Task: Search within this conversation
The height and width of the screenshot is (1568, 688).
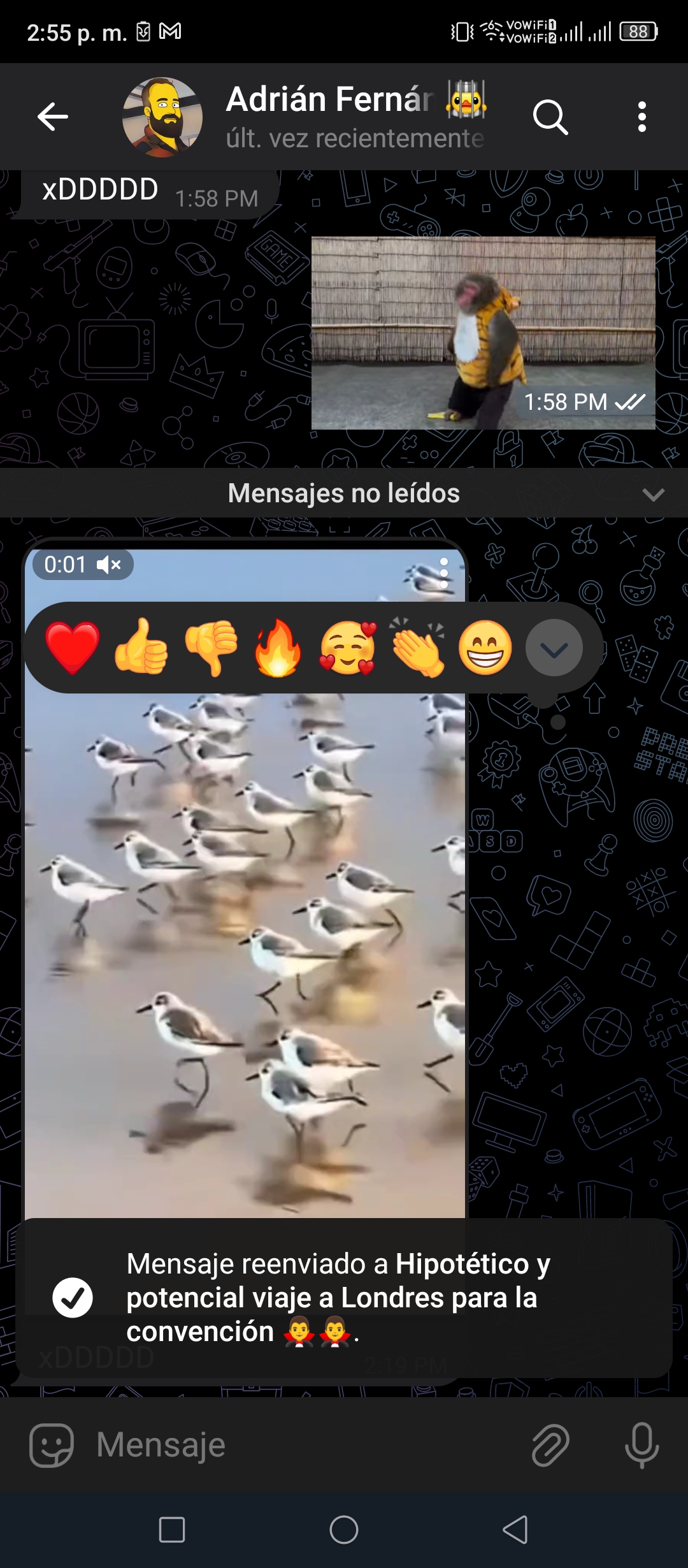Action: [x=550, y=117]
